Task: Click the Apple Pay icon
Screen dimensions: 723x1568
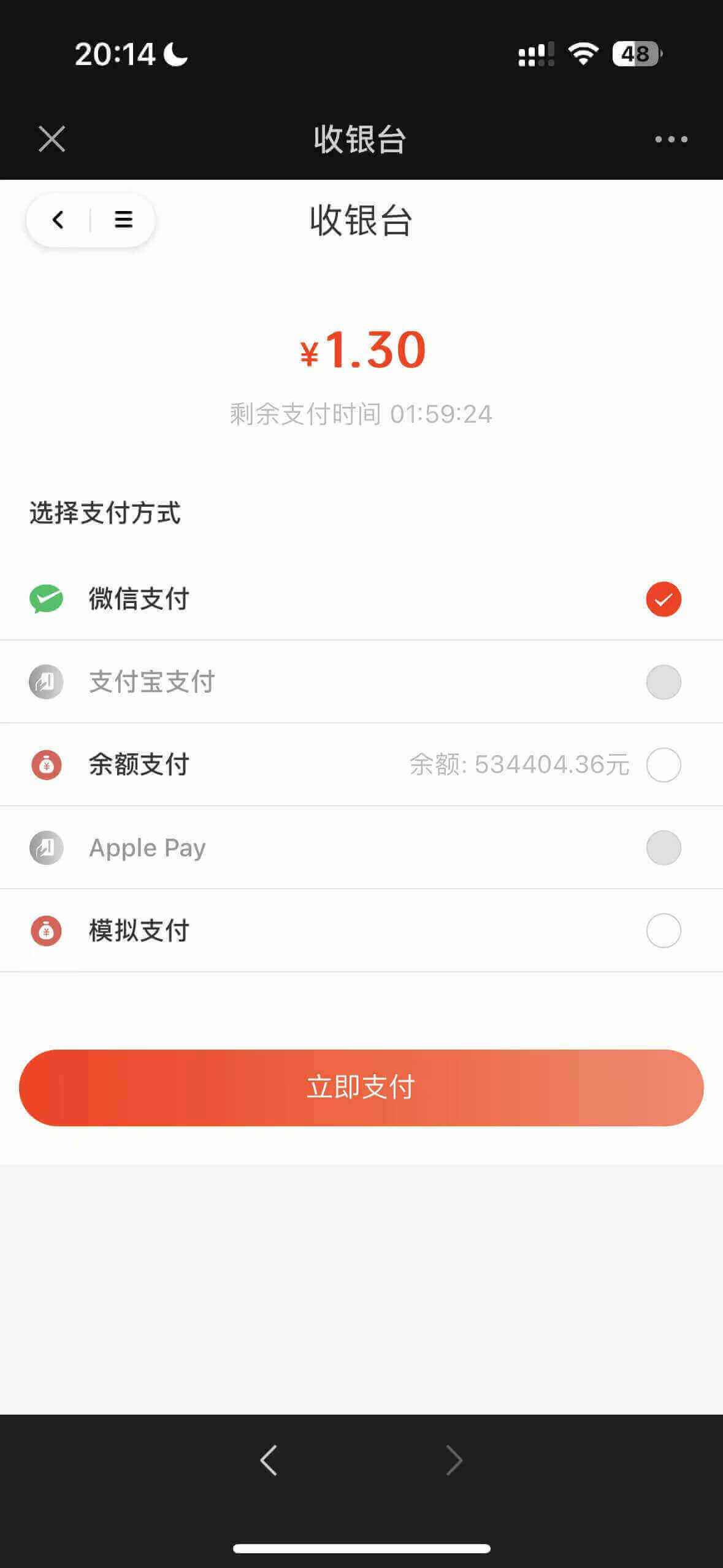Action: tap(46, 848)
